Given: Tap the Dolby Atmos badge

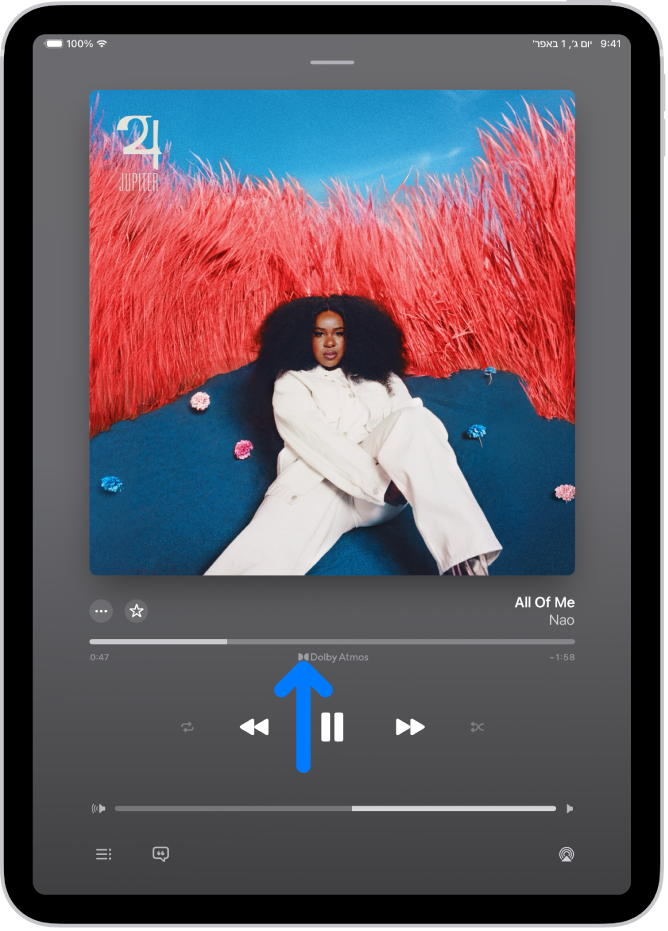Looking at the screenshot, I should pyautogui.click(x=333, y=657).
